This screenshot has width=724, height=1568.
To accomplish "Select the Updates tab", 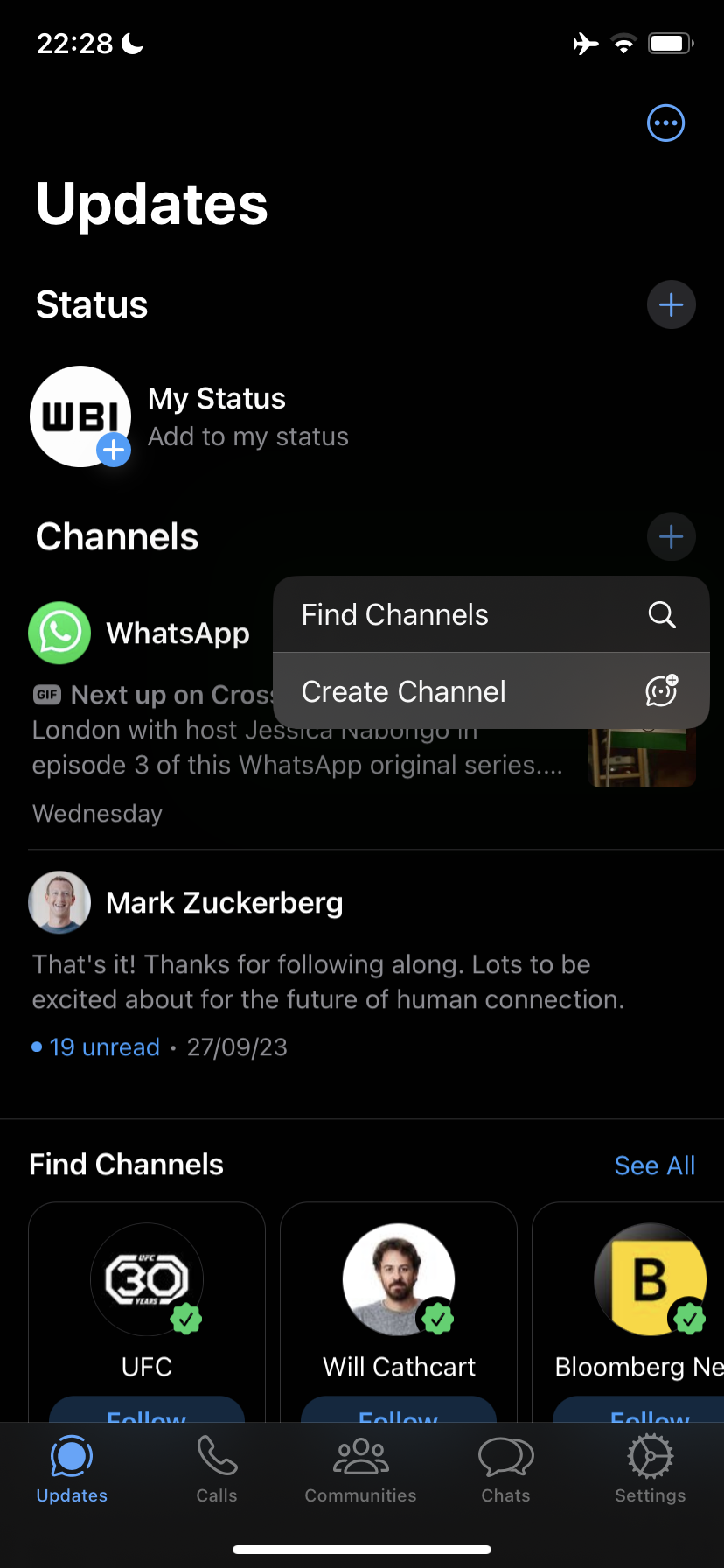I will [x=72, y=1470].
